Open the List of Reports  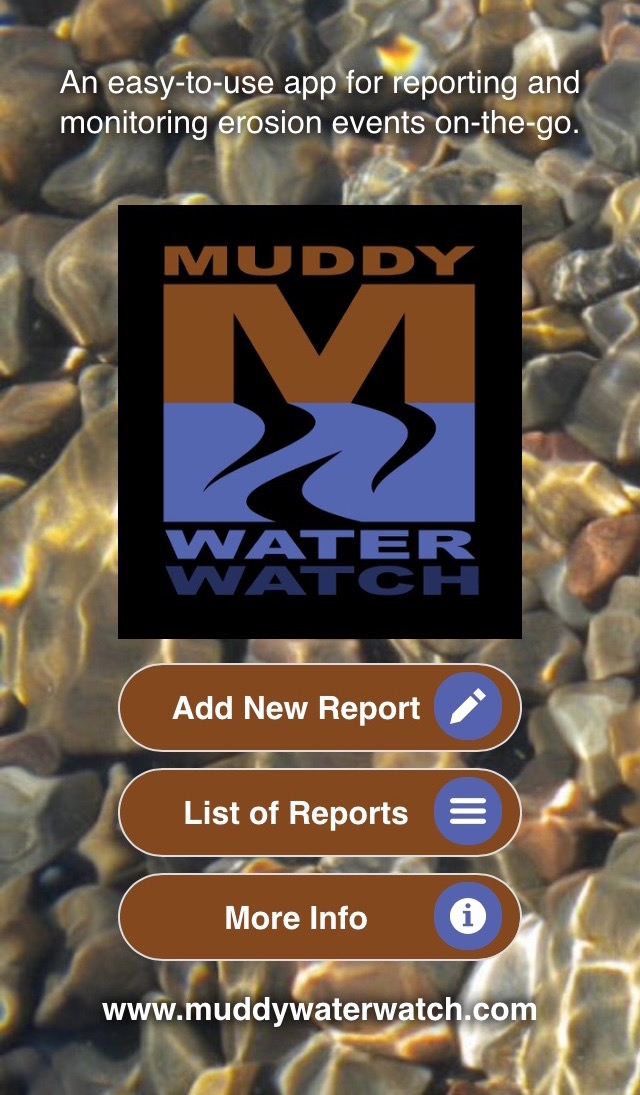319,813
